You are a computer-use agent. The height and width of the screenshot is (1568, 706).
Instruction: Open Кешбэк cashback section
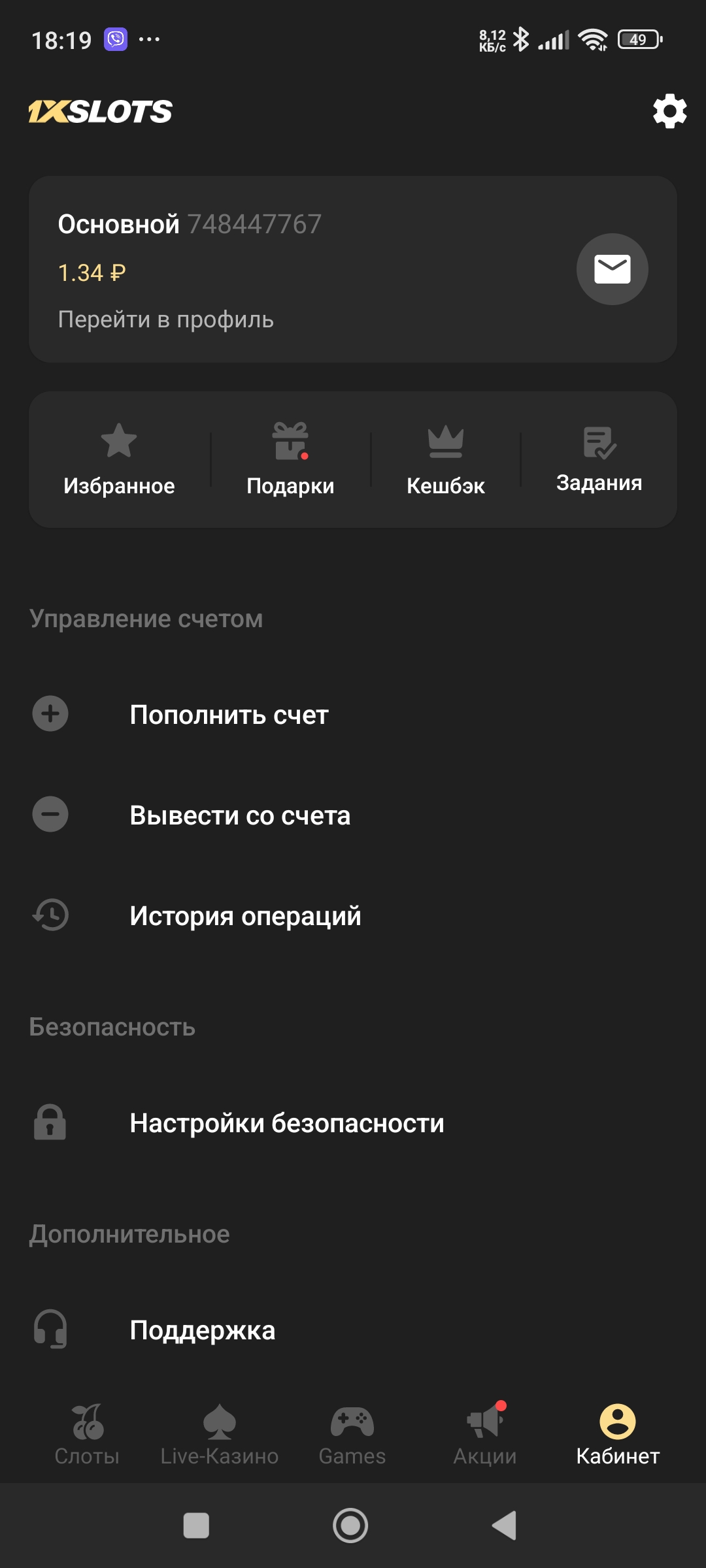click(x=446, y=459)
